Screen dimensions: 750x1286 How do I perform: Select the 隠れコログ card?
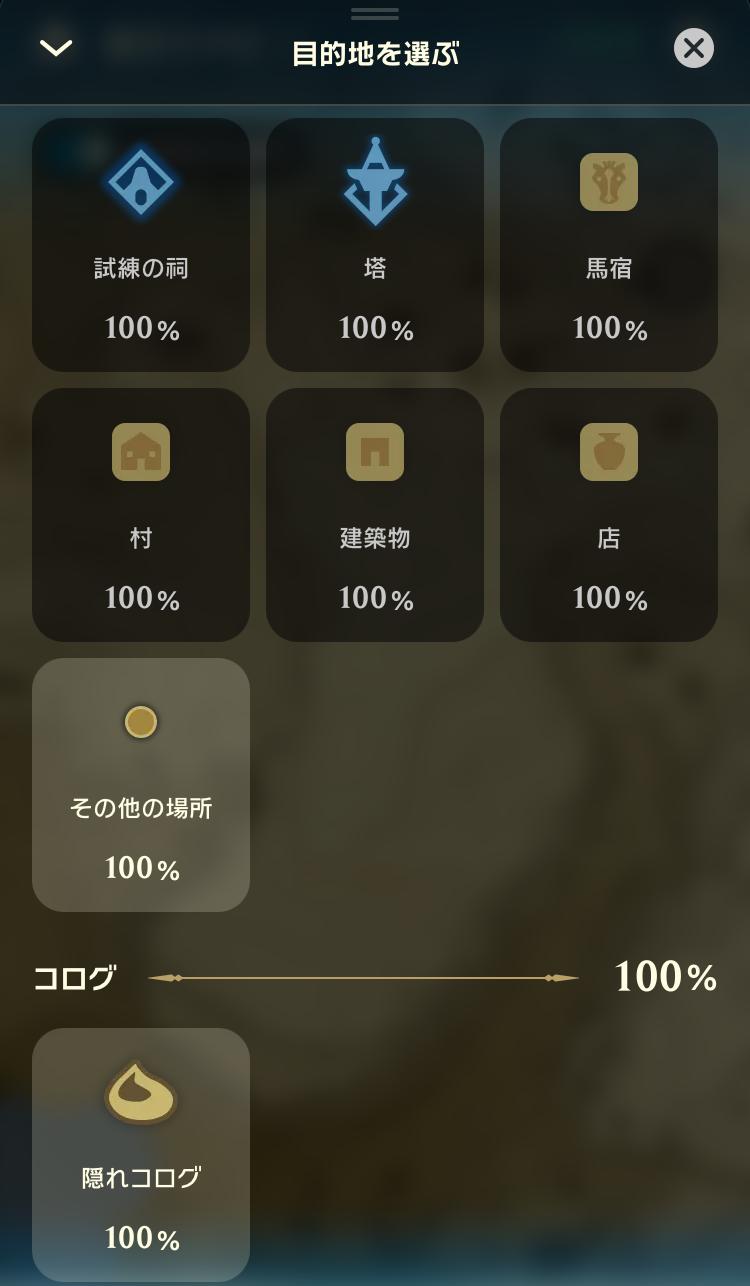(x=141, y=1155)
